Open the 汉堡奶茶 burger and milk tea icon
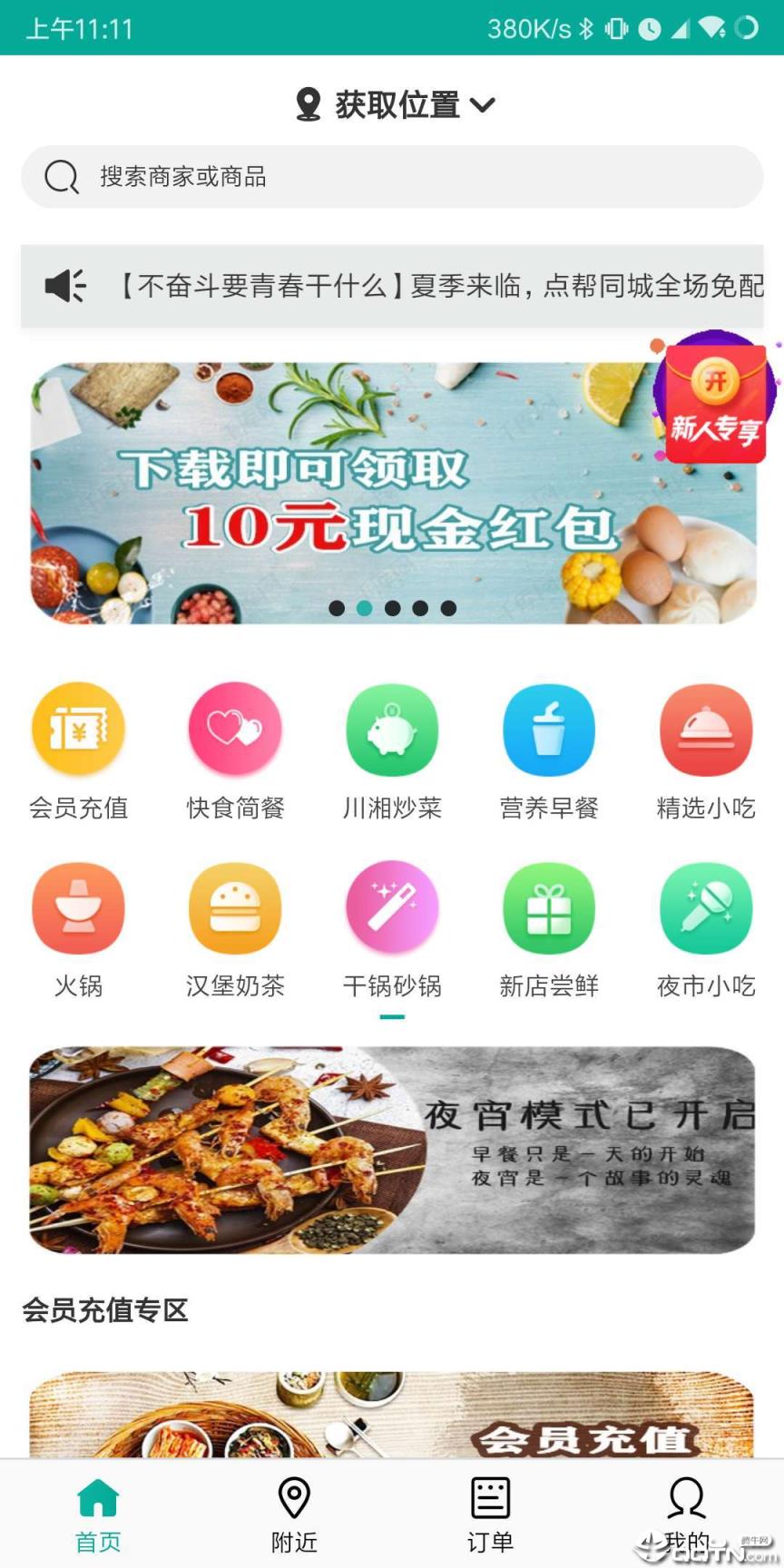 coord(235,907)
